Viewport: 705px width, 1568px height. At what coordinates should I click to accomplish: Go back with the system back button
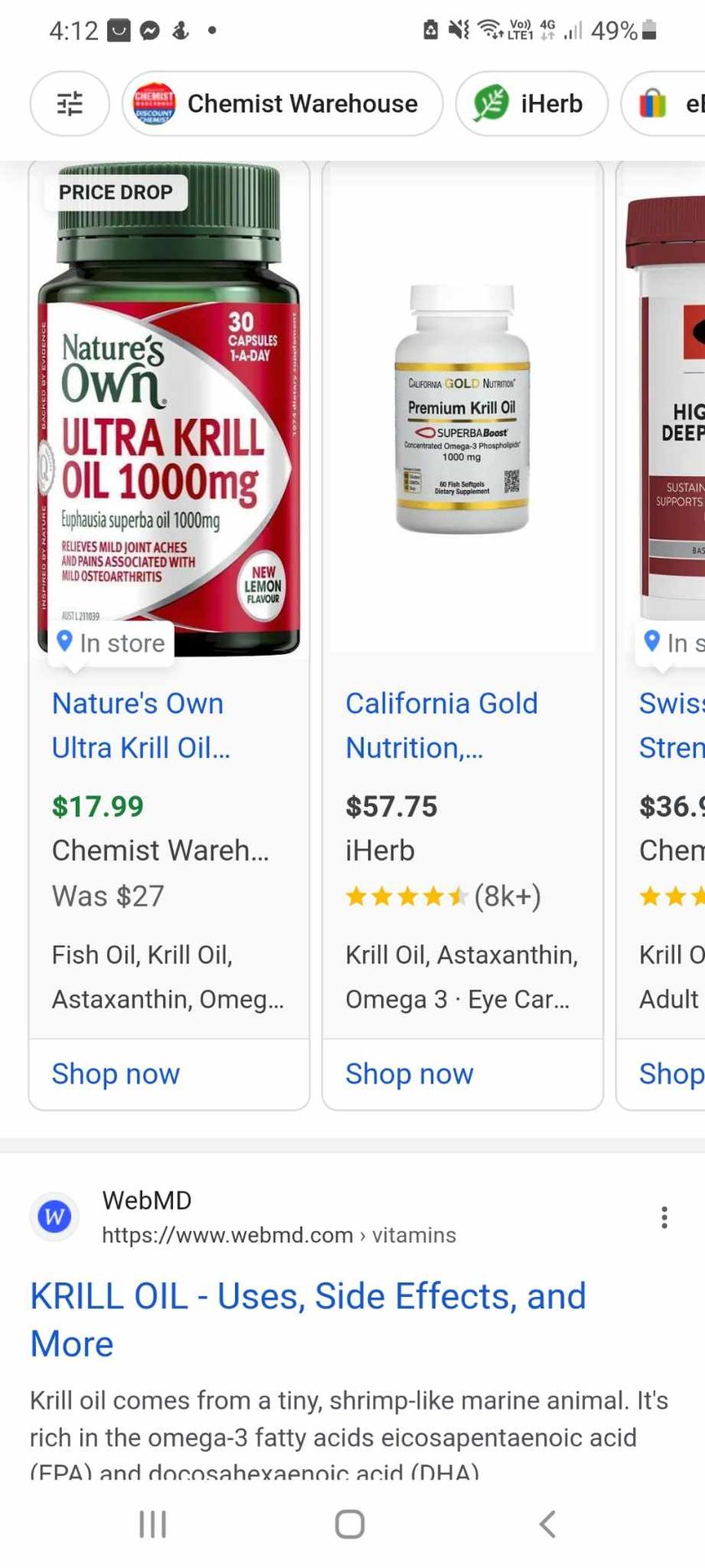coord(547,1524)
